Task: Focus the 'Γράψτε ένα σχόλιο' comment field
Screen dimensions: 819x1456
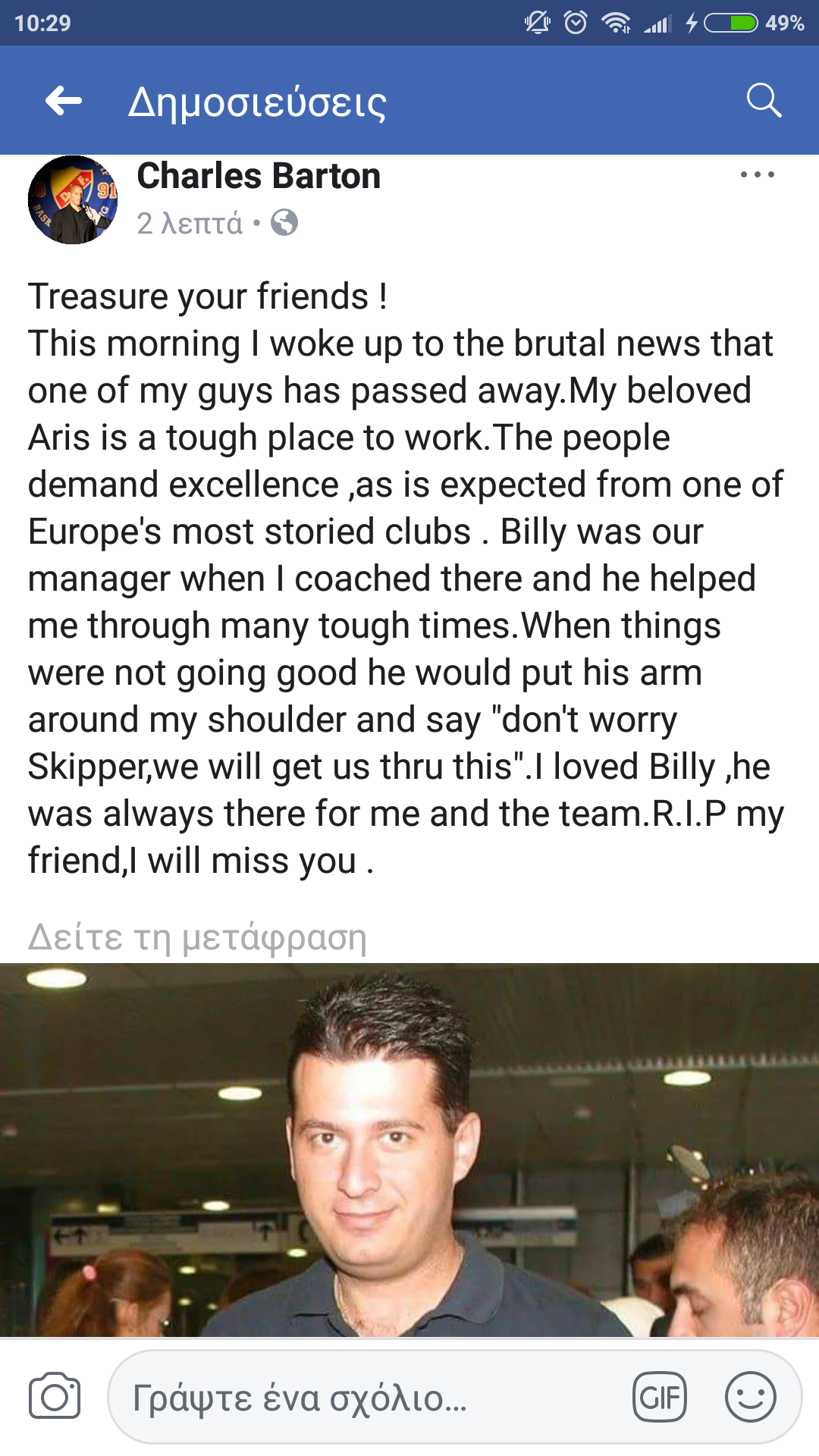Action: 364,1398
